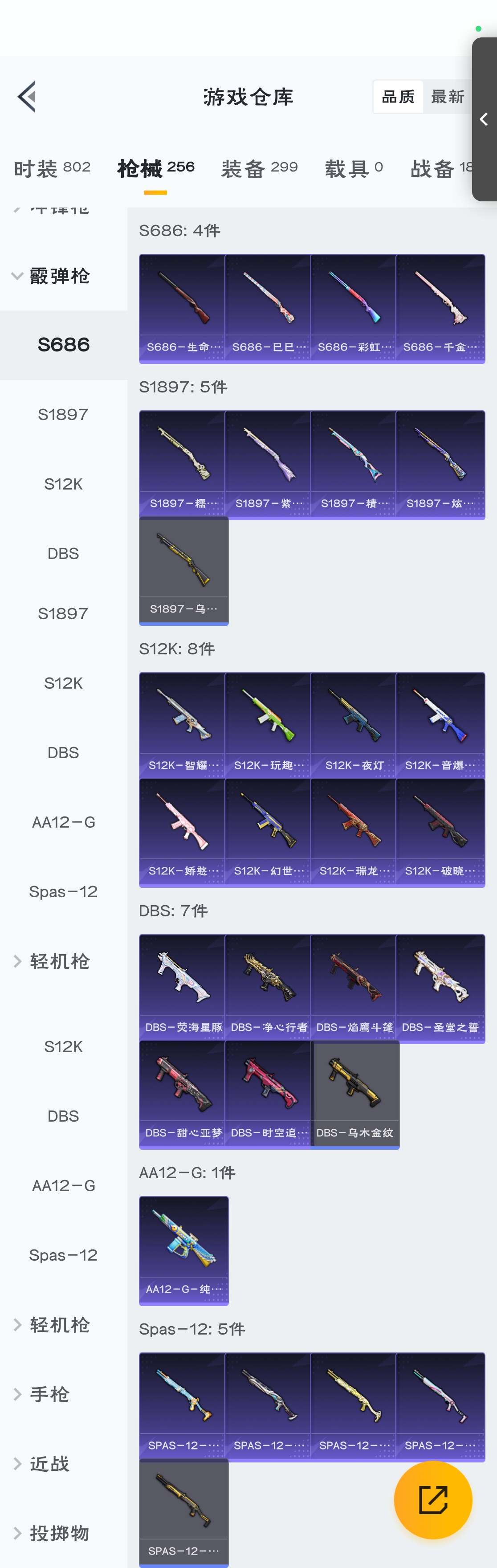
Task: Tap the orange share floating button
Action: (432, 1500)
